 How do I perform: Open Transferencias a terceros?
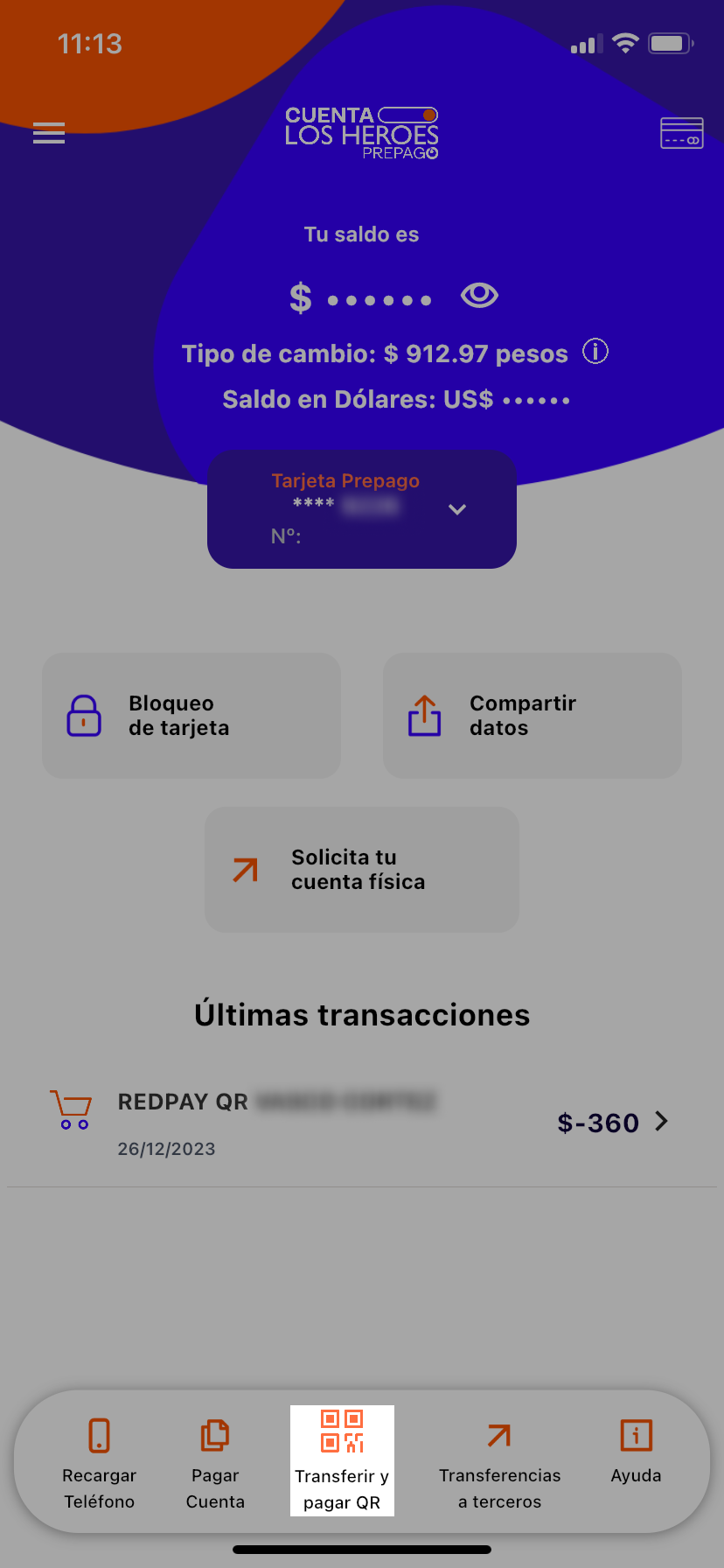point(499,1463)
